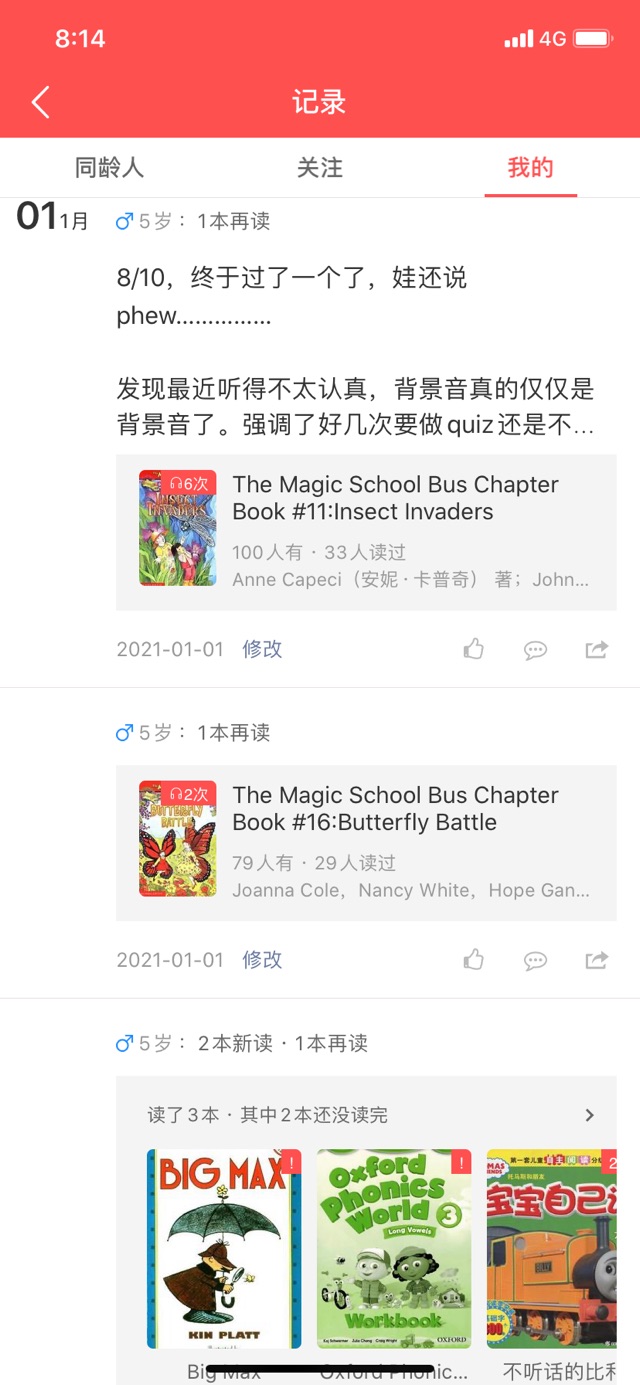Share the Butterfly Battle record
Screen dimensions: 640x1385
[x=596, y=961]
